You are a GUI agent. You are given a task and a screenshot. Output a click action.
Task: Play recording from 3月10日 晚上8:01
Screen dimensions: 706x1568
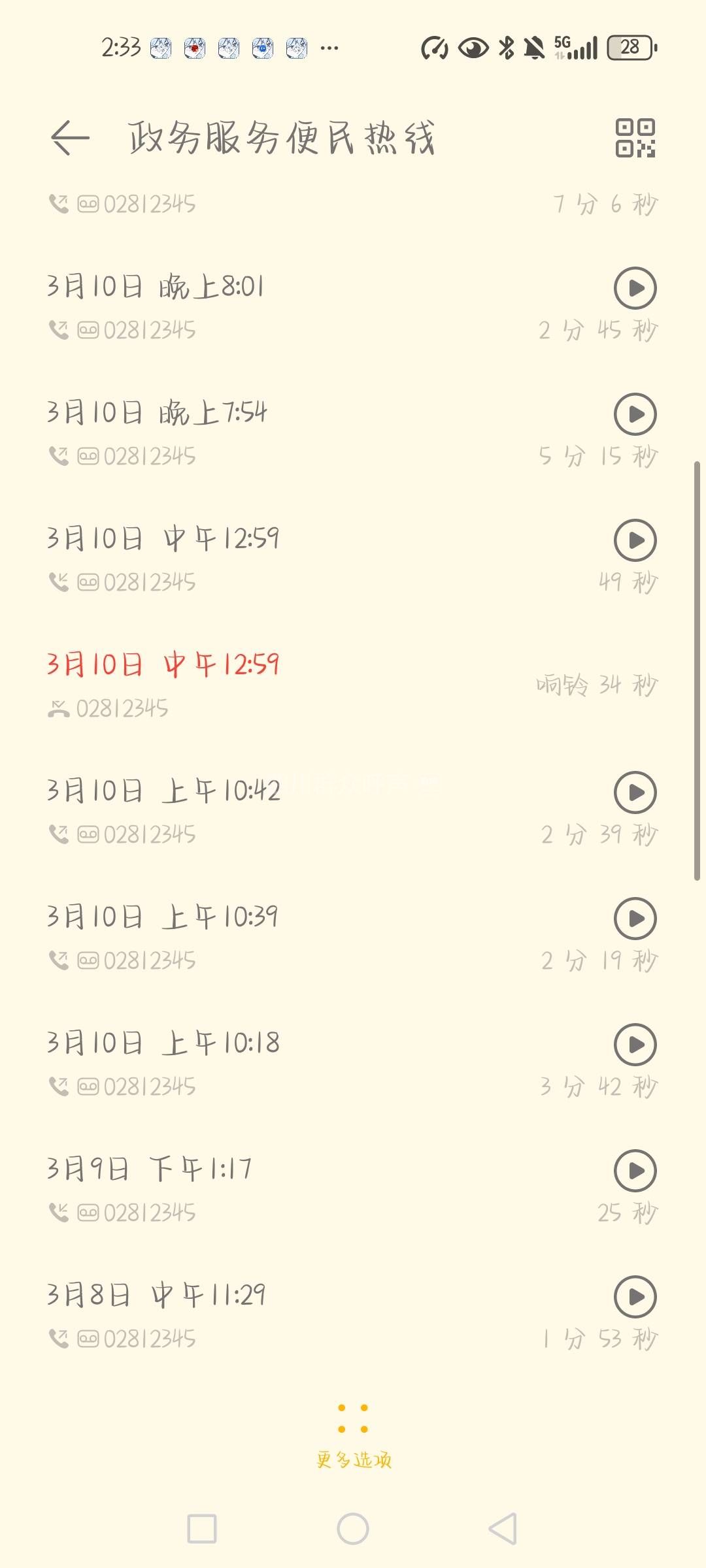[x=635, y=288]
